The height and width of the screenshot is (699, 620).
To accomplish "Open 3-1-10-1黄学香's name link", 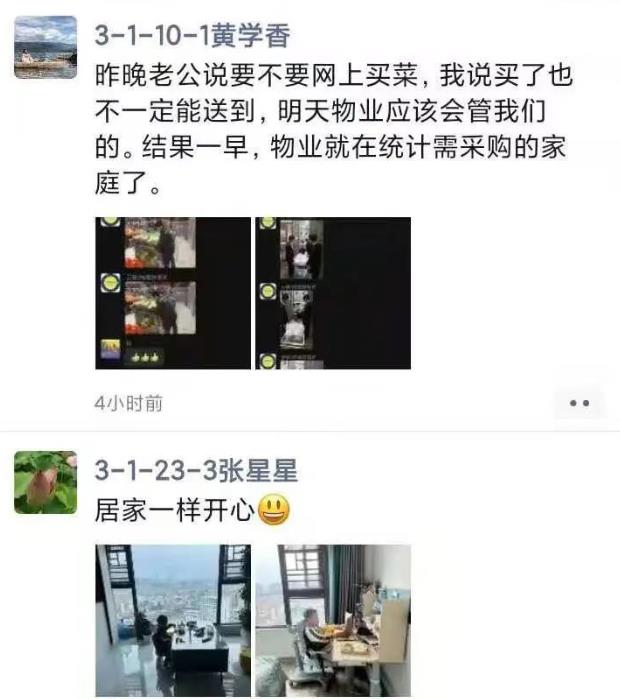I will [192, 37].
